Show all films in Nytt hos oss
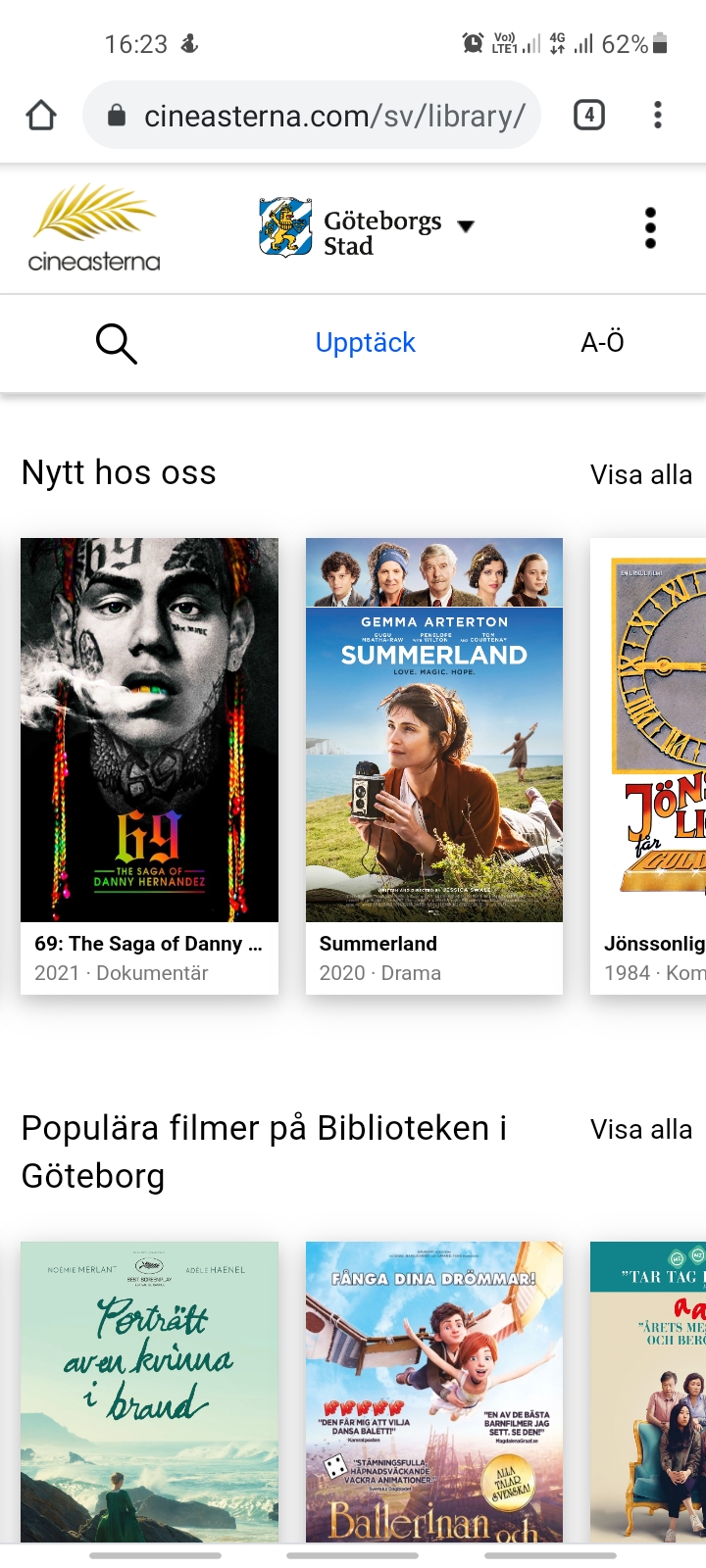Viewport: 706px width, 1568px height. 641,475
